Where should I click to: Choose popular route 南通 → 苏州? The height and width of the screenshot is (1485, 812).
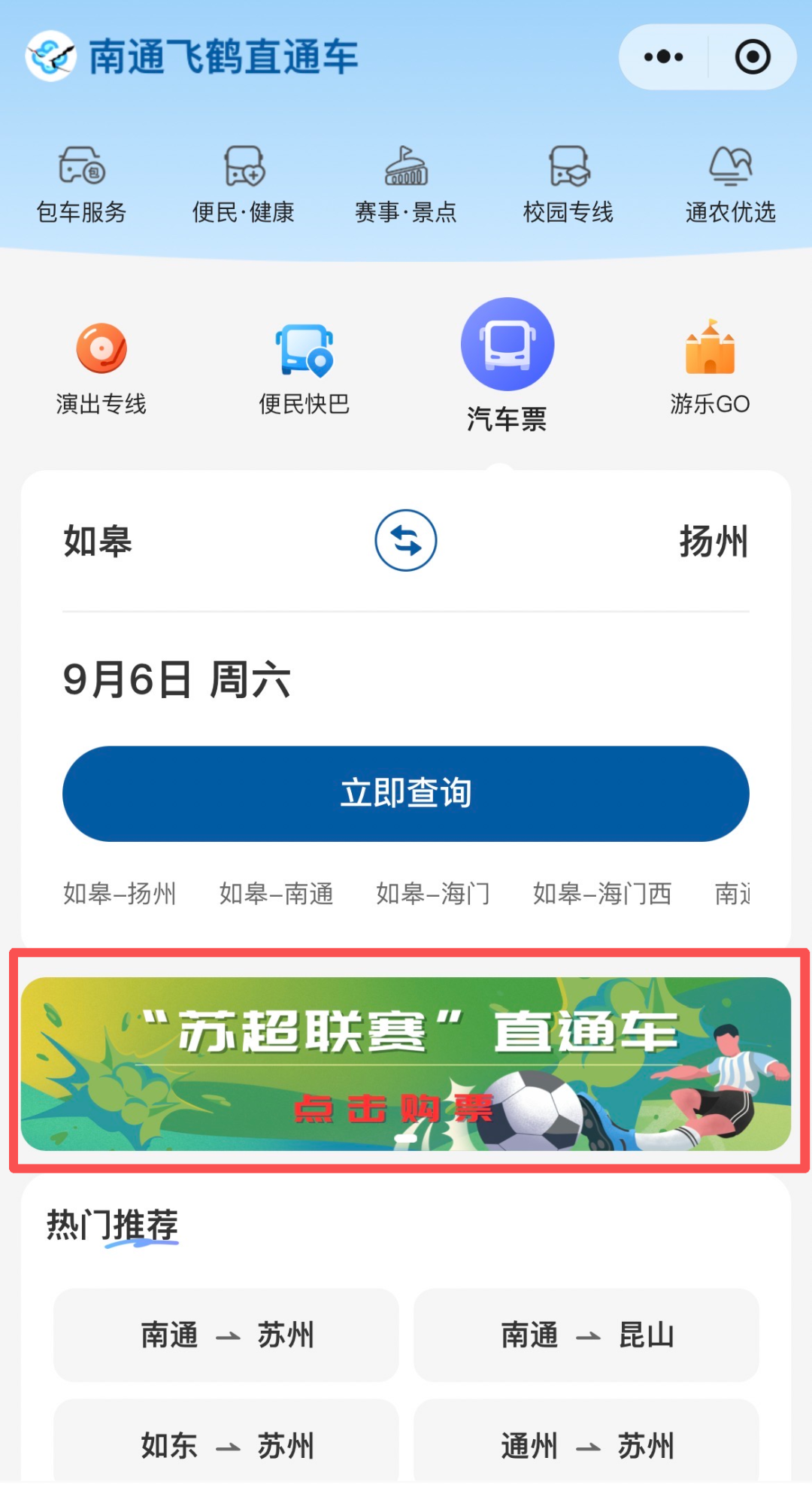[226, 1335]
